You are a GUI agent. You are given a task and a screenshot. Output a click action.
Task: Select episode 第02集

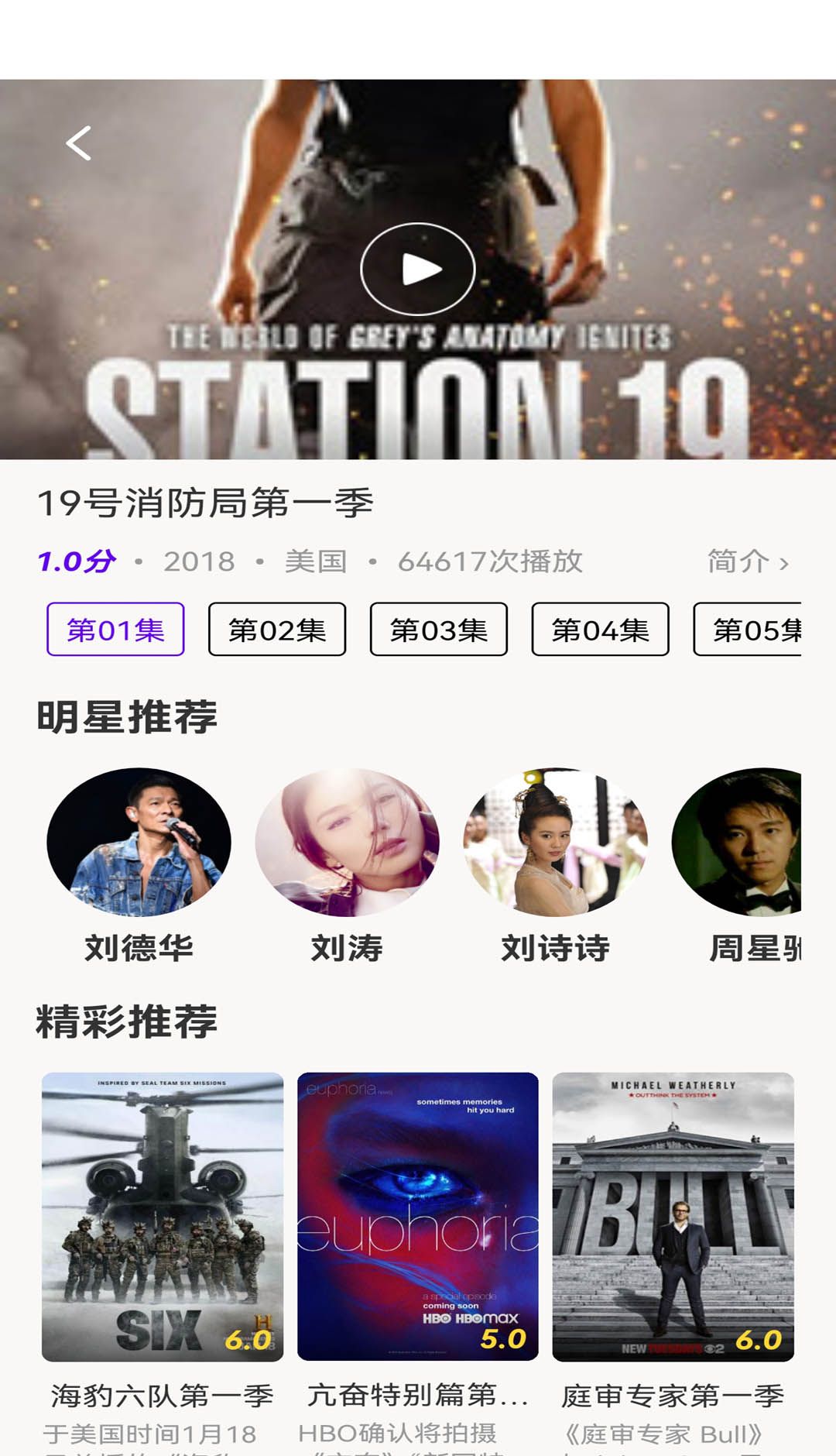[277, 630]
